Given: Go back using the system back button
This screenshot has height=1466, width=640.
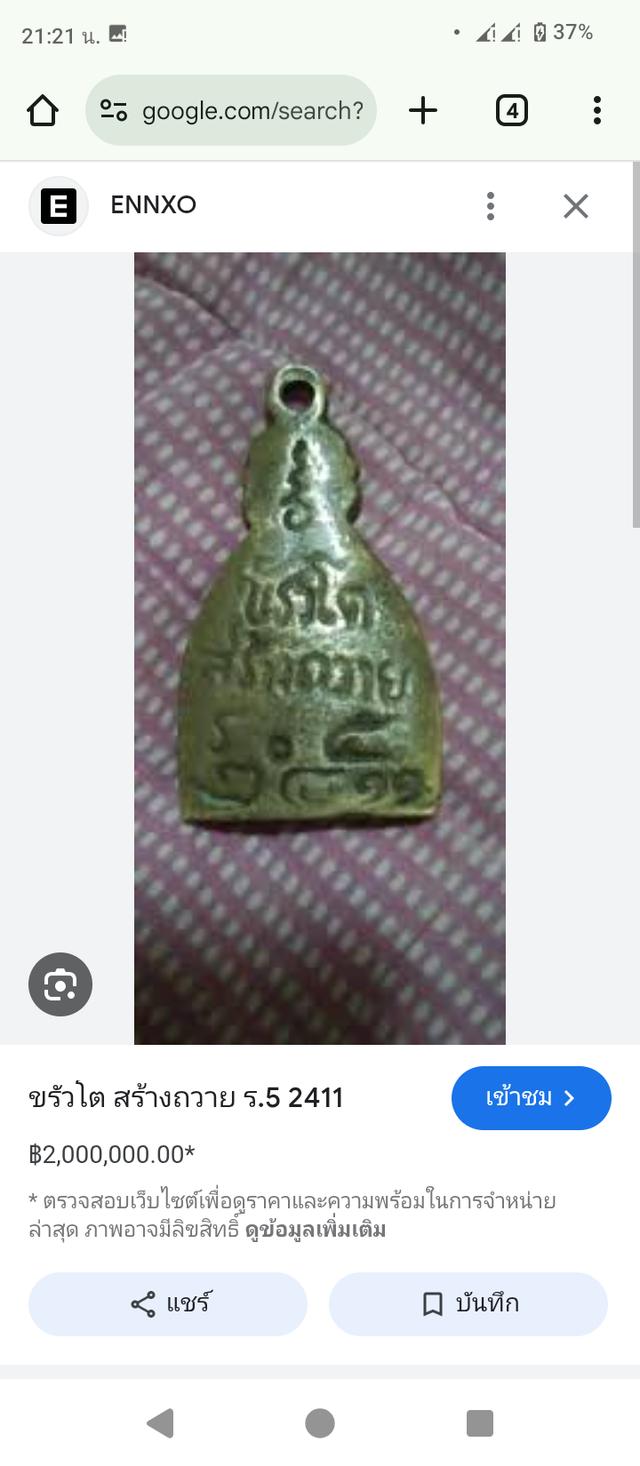Looking at the screenshot, I should pyautogui.click(x=160, y=1423).
